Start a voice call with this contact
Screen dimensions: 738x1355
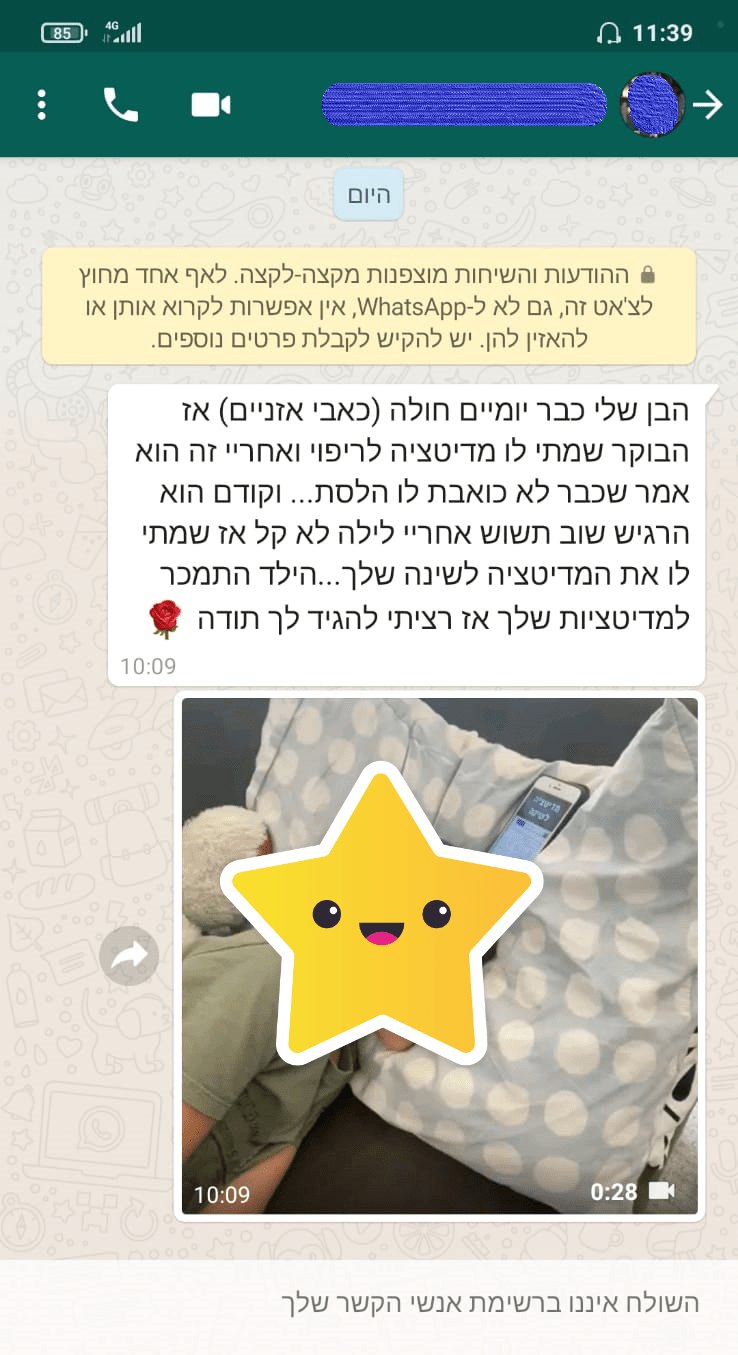[x=121, y=104]
